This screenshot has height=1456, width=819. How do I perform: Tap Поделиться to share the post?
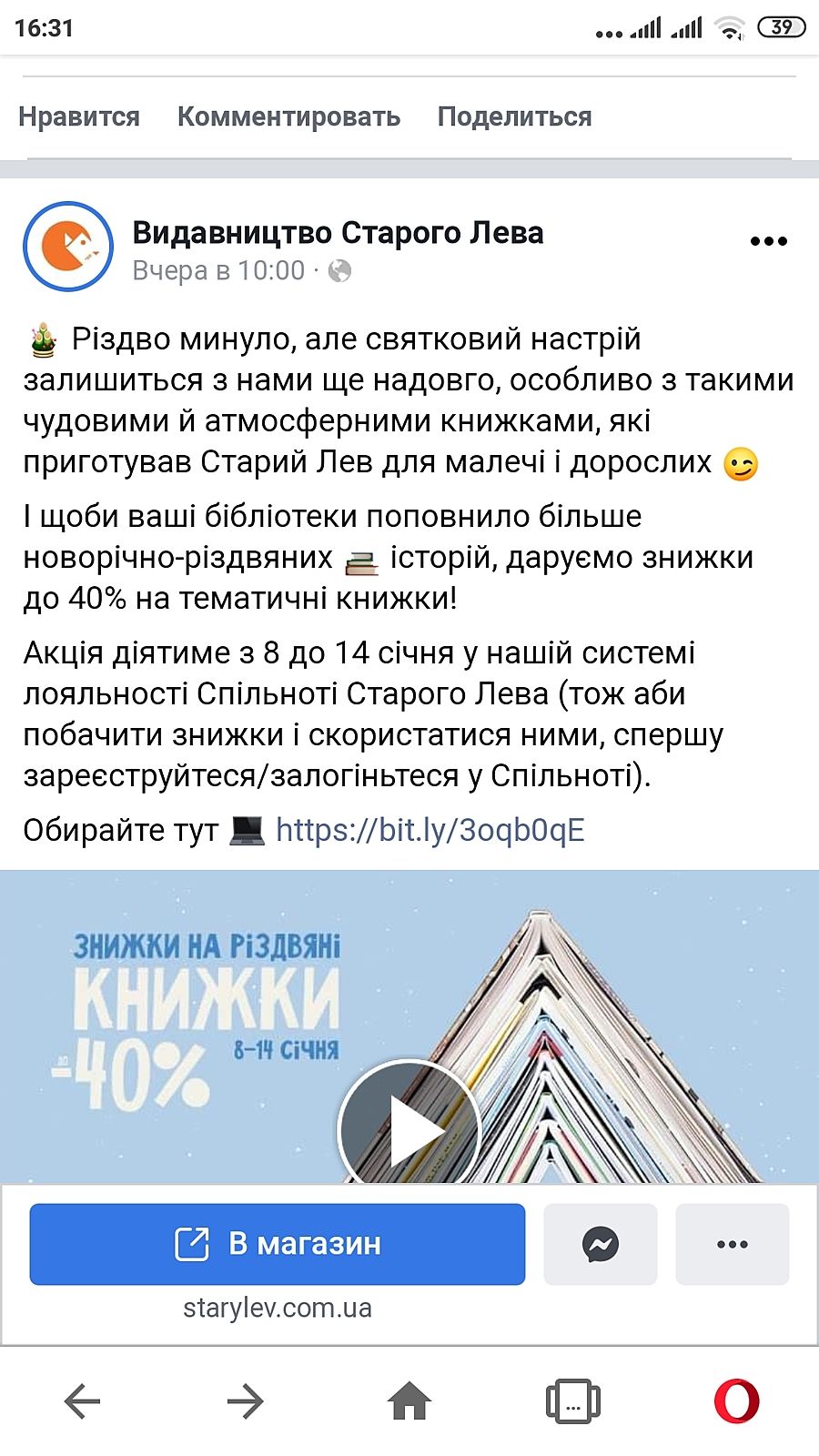(514, 116)
